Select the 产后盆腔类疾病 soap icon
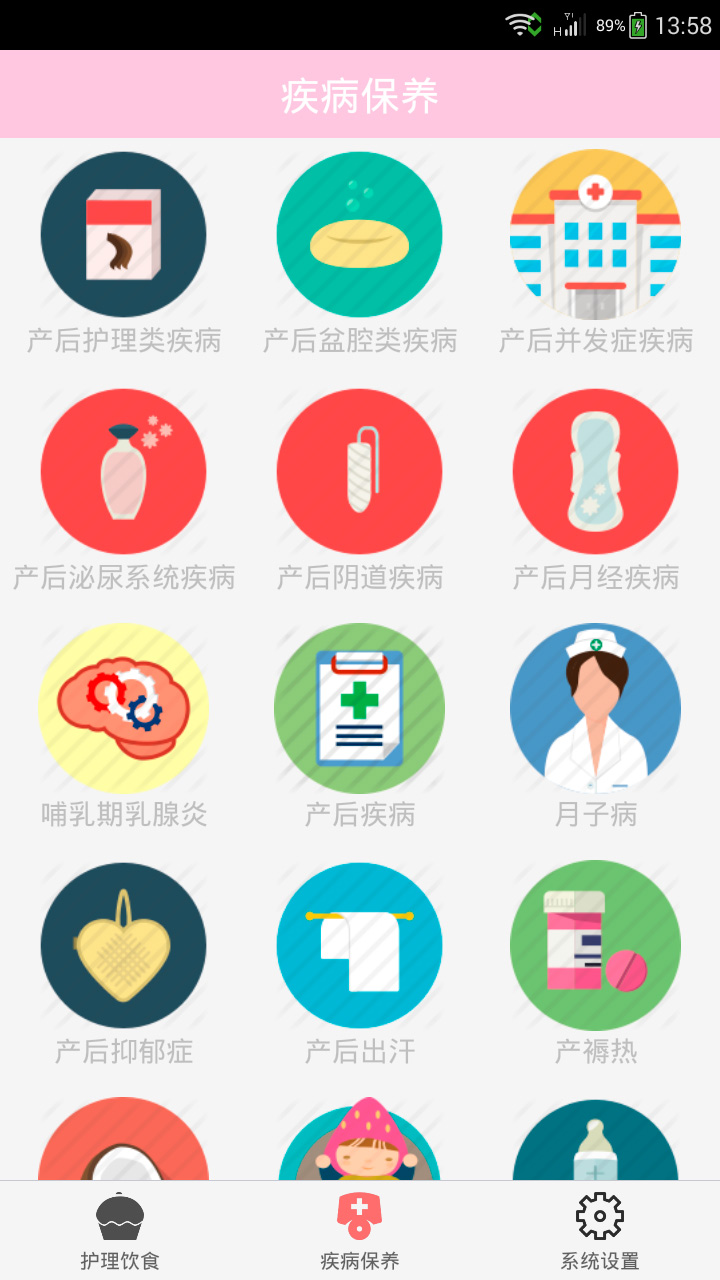Viewport: 720px width, 1280px height. click(359, 234)
